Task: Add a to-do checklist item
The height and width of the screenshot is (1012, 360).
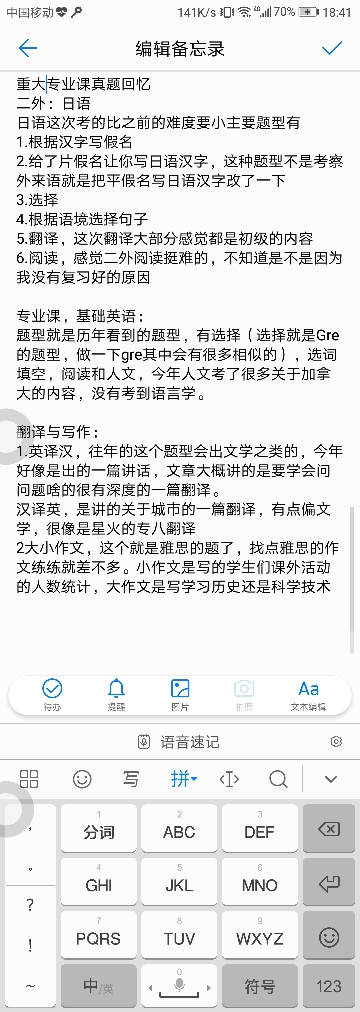Action: pyautogui.click(x=52, y=694)
